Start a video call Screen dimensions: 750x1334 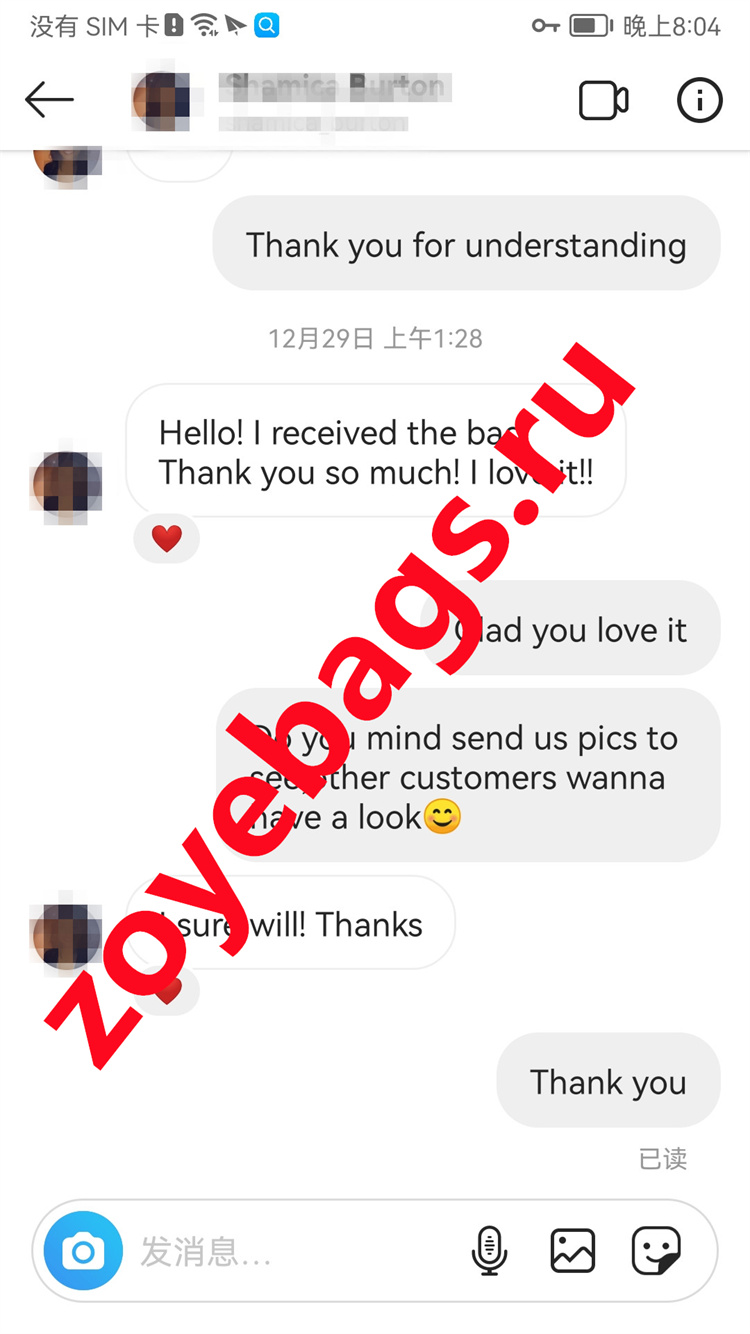coord(603,100)
